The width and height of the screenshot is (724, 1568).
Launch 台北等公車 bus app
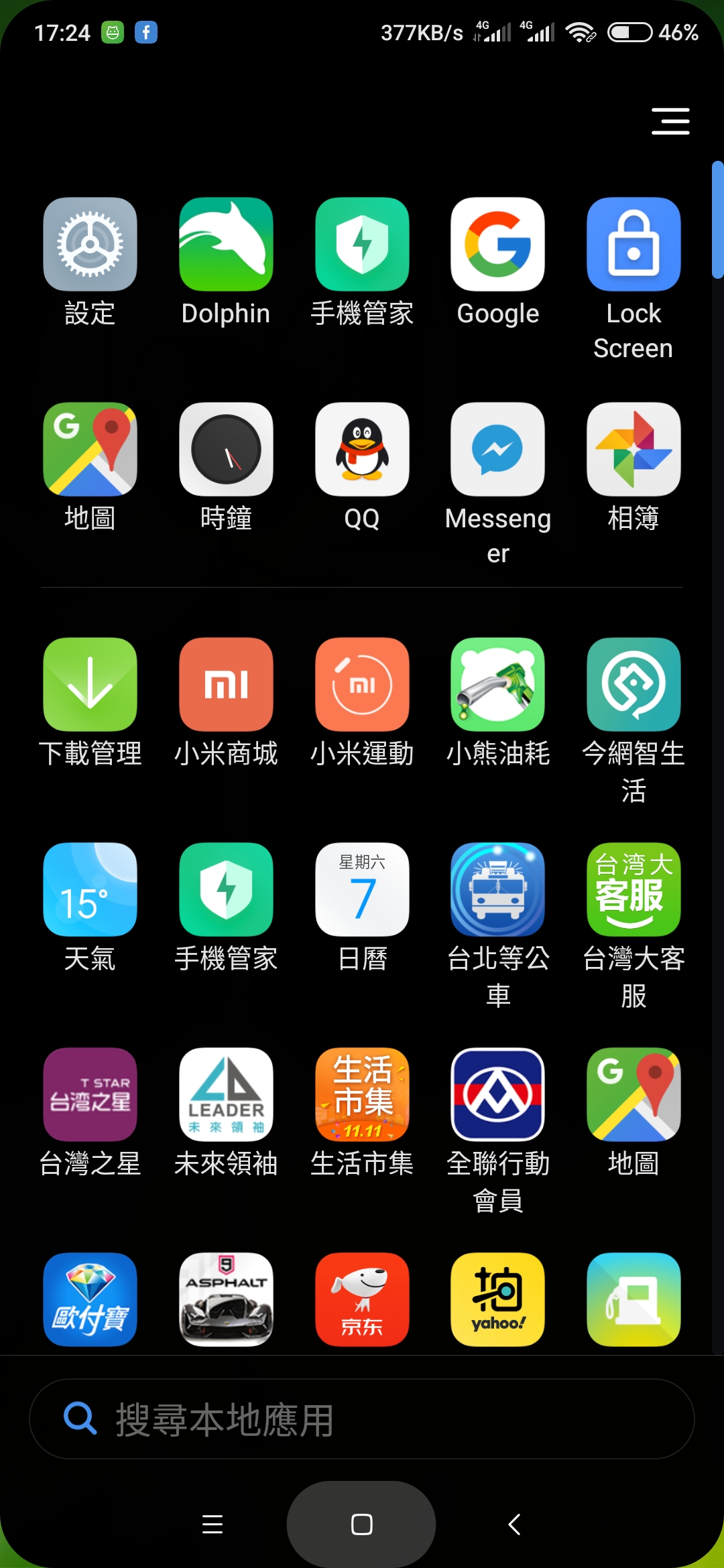[497, 889]
